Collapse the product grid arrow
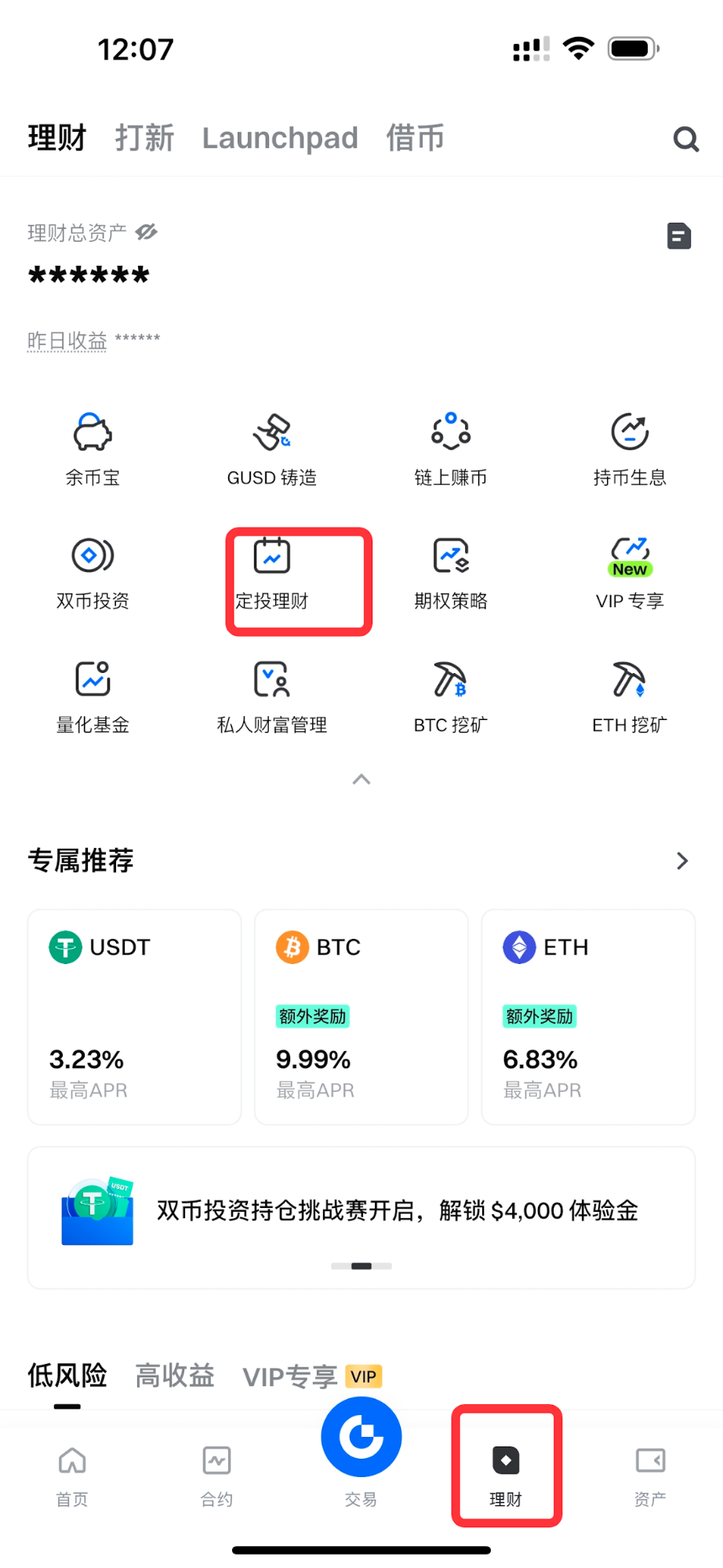 (361, 779)
